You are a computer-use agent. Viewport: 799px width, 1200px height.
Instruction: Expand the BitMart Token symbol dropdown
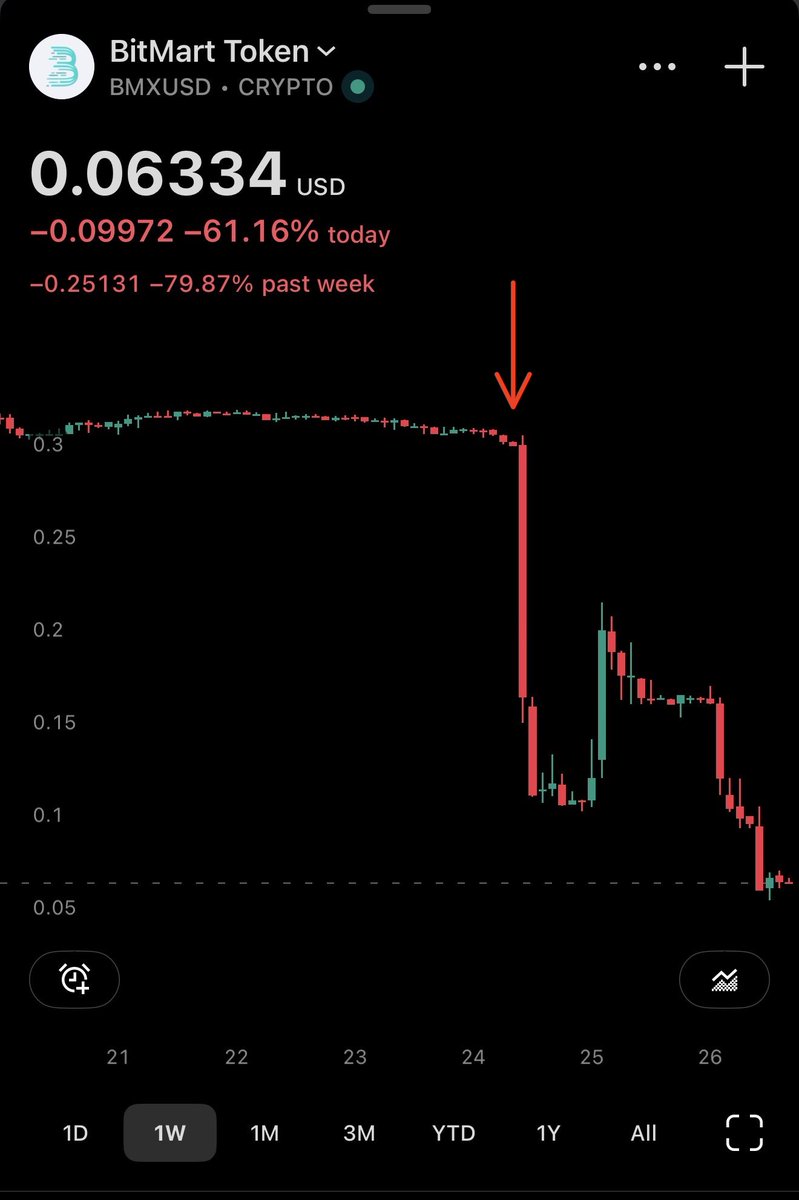326,51
